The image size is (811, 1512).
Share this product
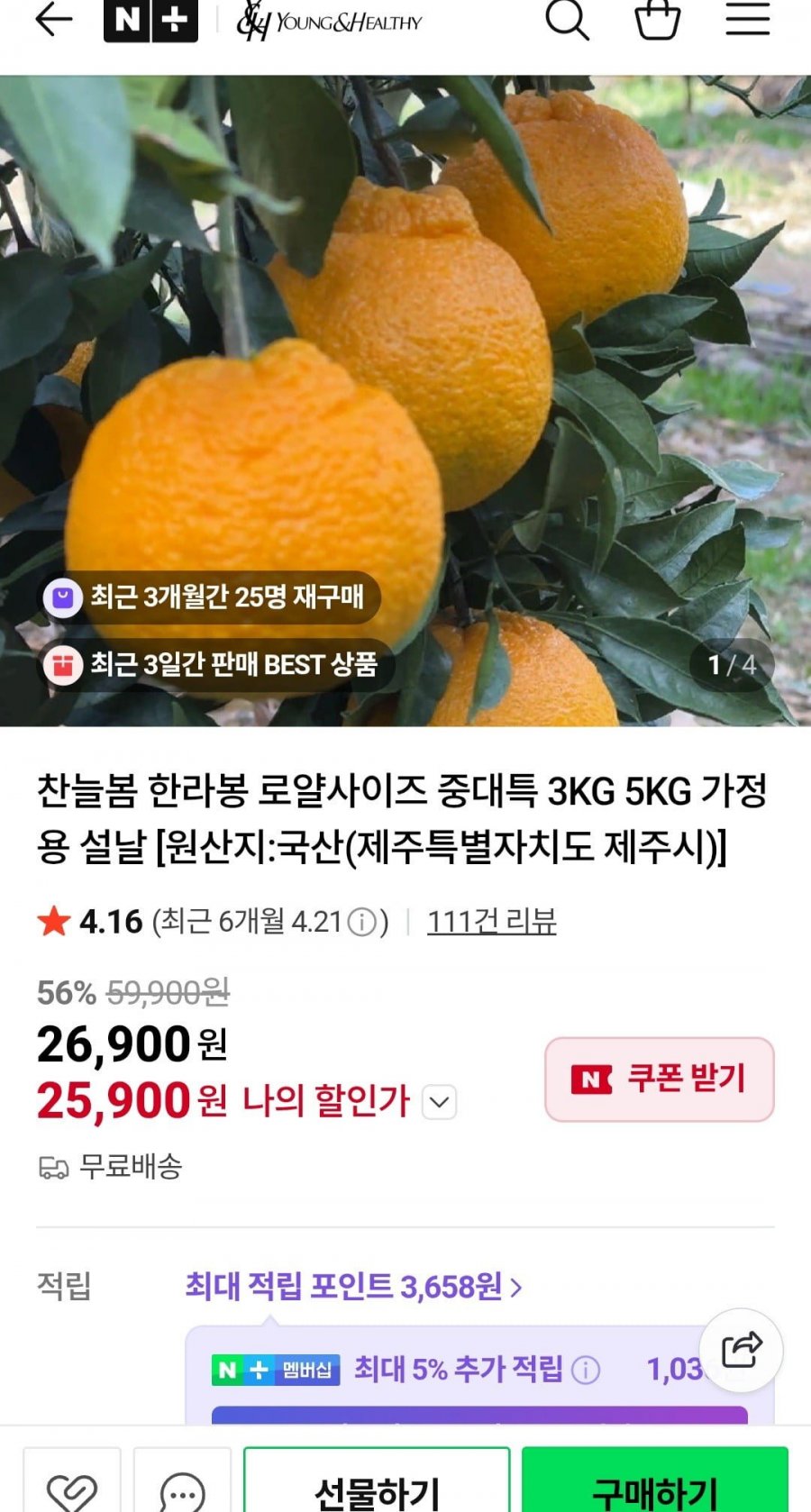(x=742, y=1350)
